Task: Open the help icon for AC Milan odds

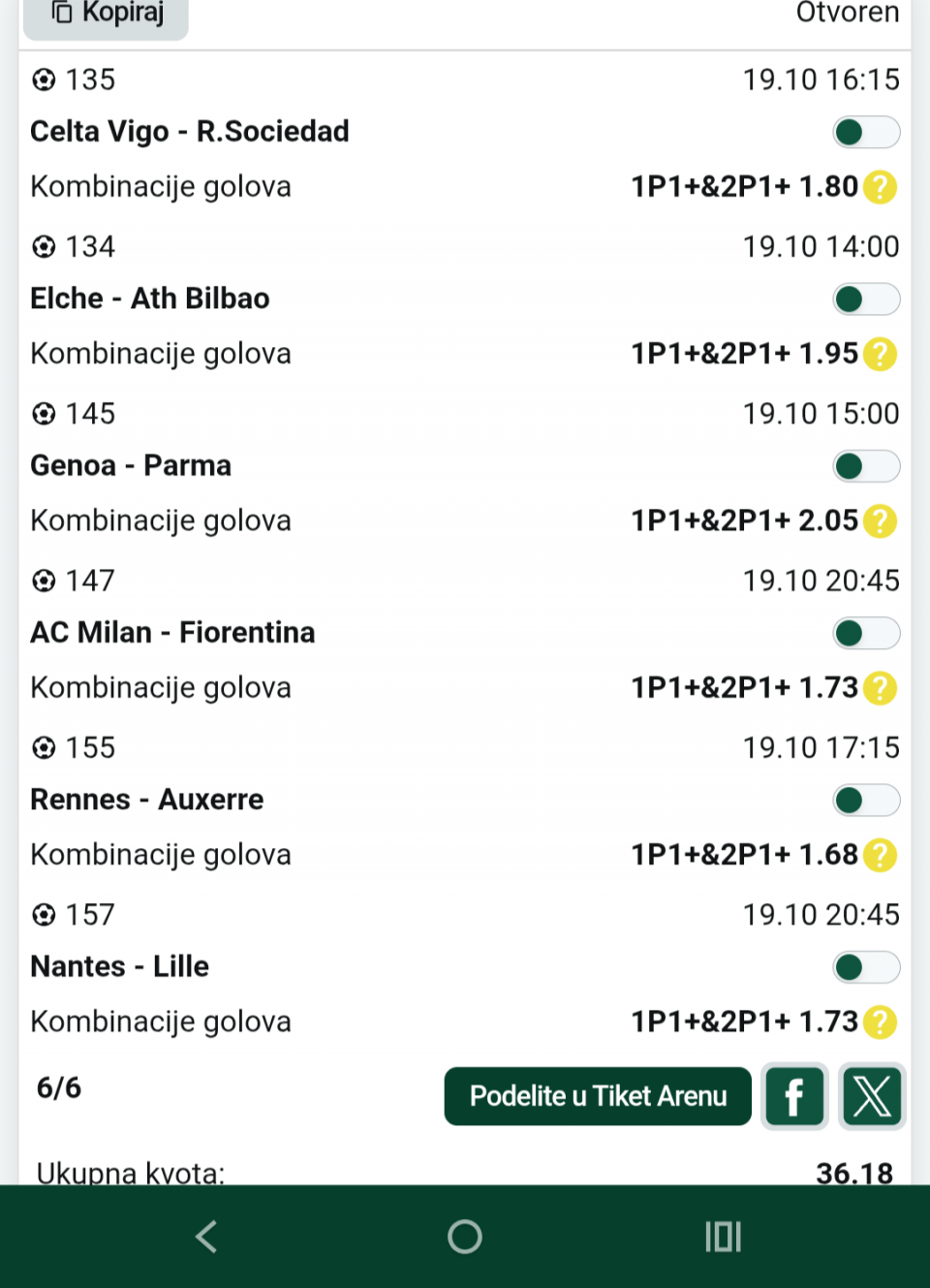Action: [x=880, y=688]
